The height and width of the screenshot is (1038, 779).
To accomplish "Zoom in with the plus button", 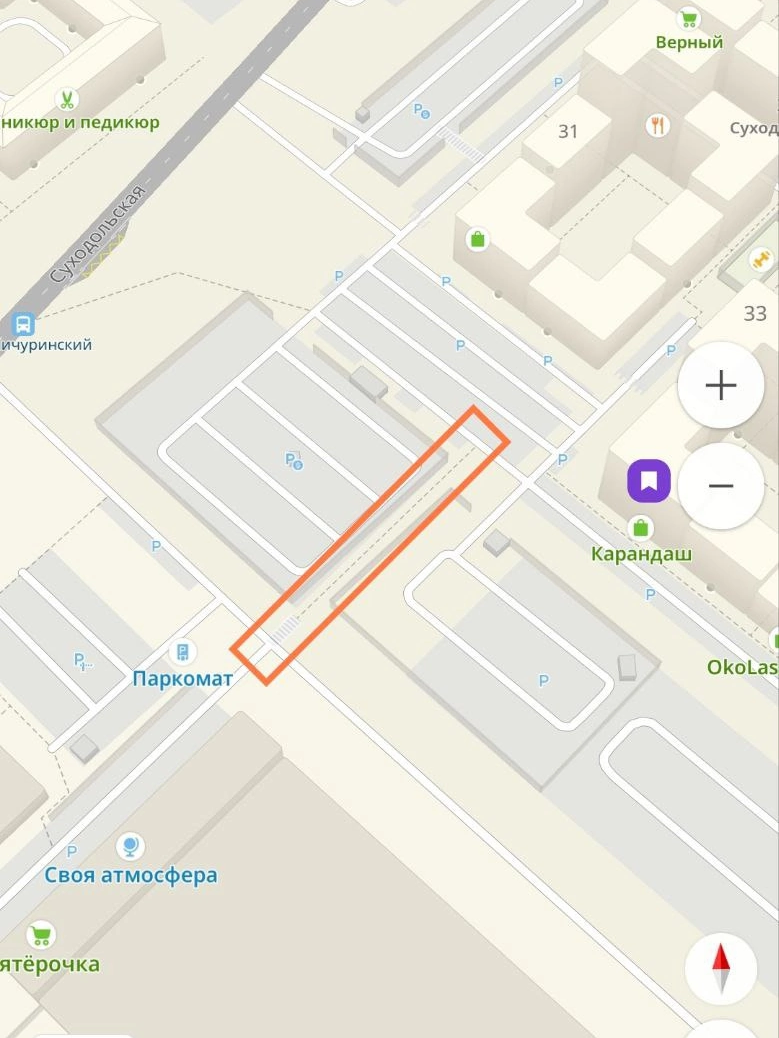I will click(720, 386).
